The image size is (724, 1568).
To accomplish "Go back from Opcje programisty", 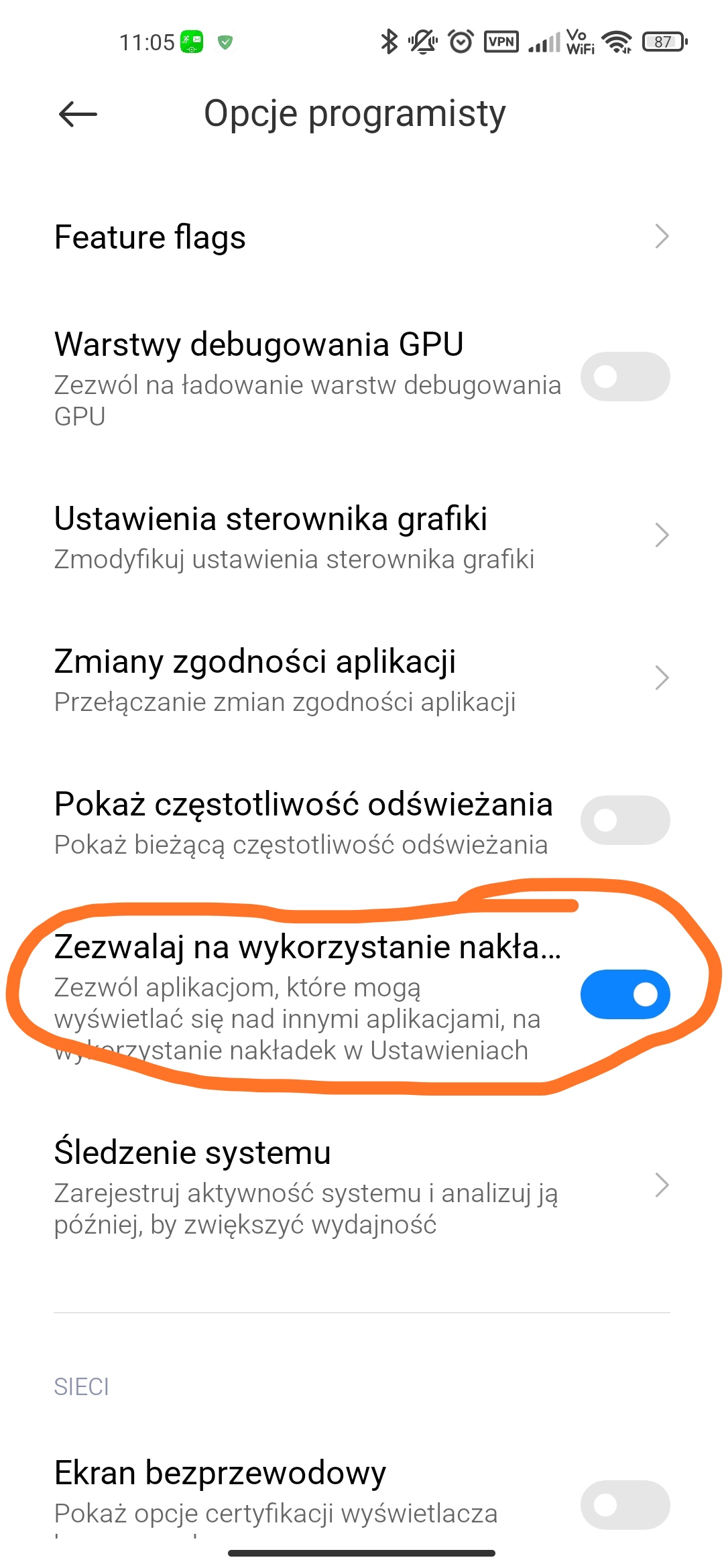I will 78,115.
